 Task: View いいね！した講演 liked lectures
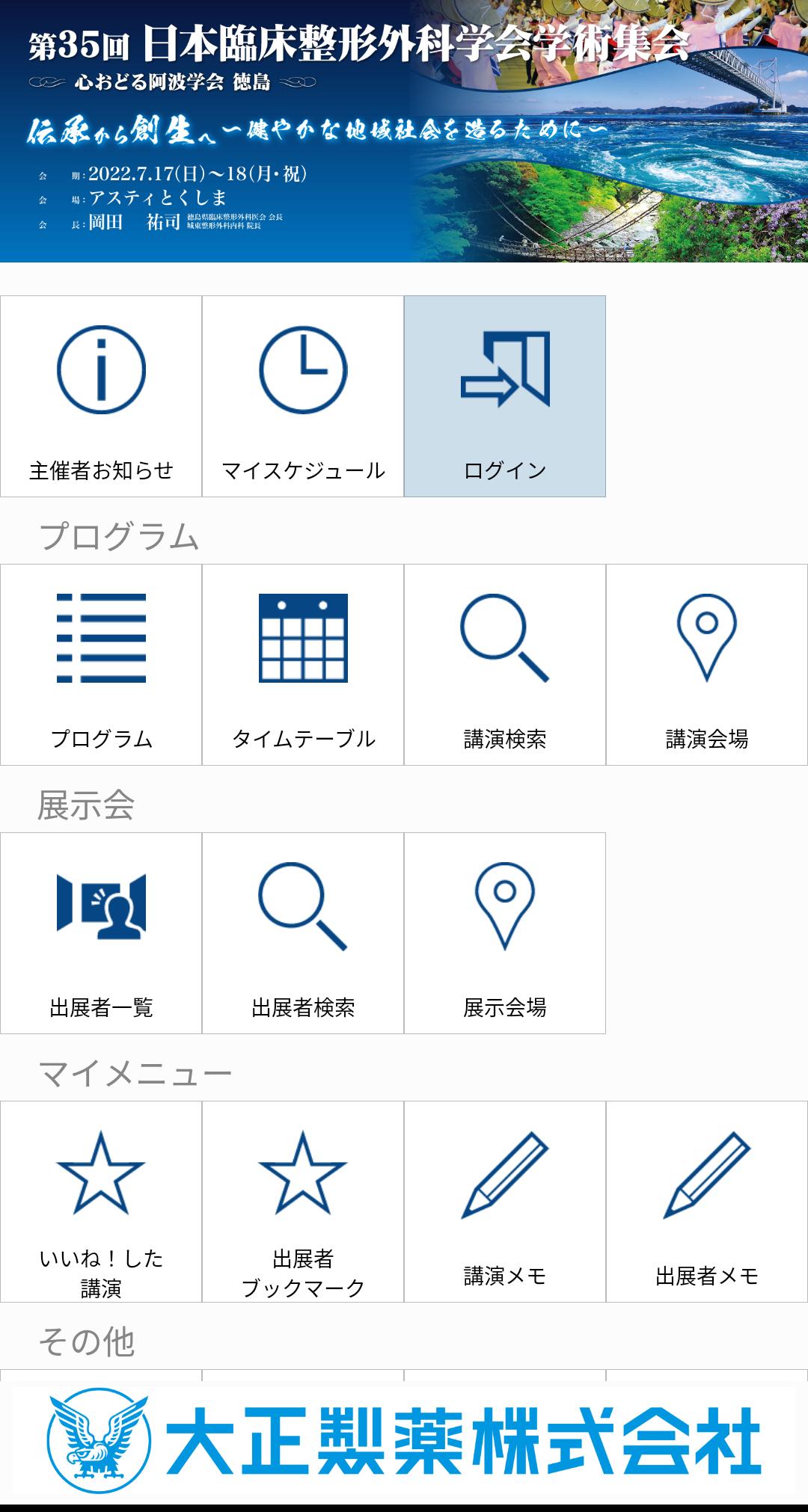click(x=101, y=1202)
